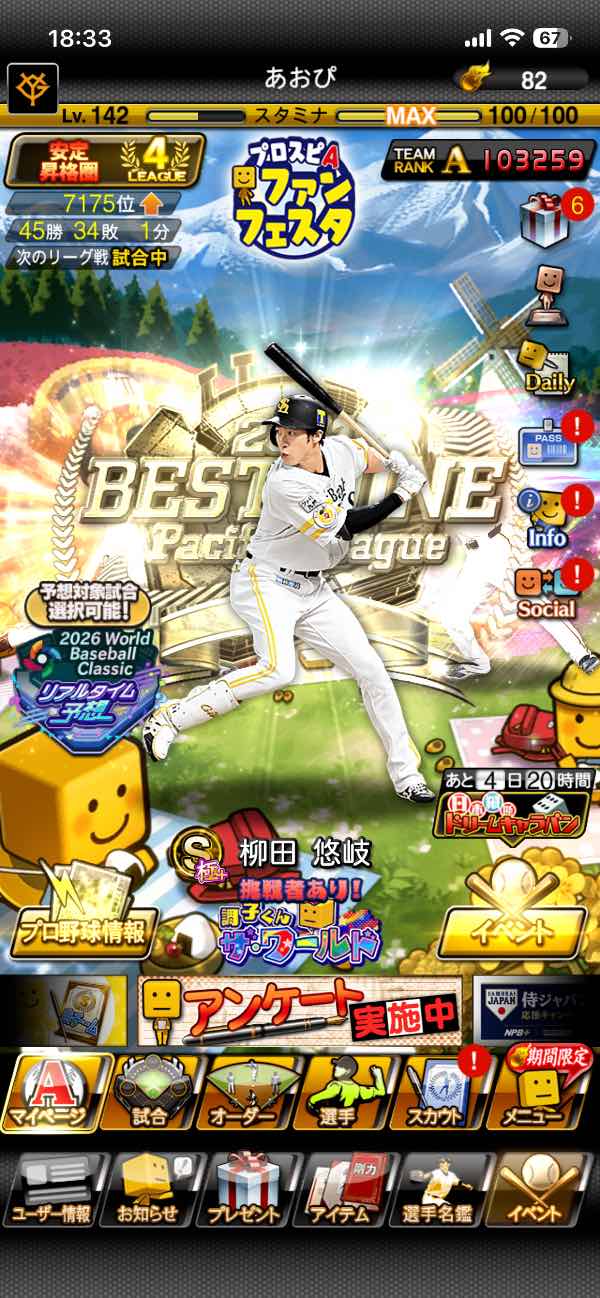Viewport: 600px width, 1298px height.
Task: Open お知らせ notices
Action: click(148, 1190)
